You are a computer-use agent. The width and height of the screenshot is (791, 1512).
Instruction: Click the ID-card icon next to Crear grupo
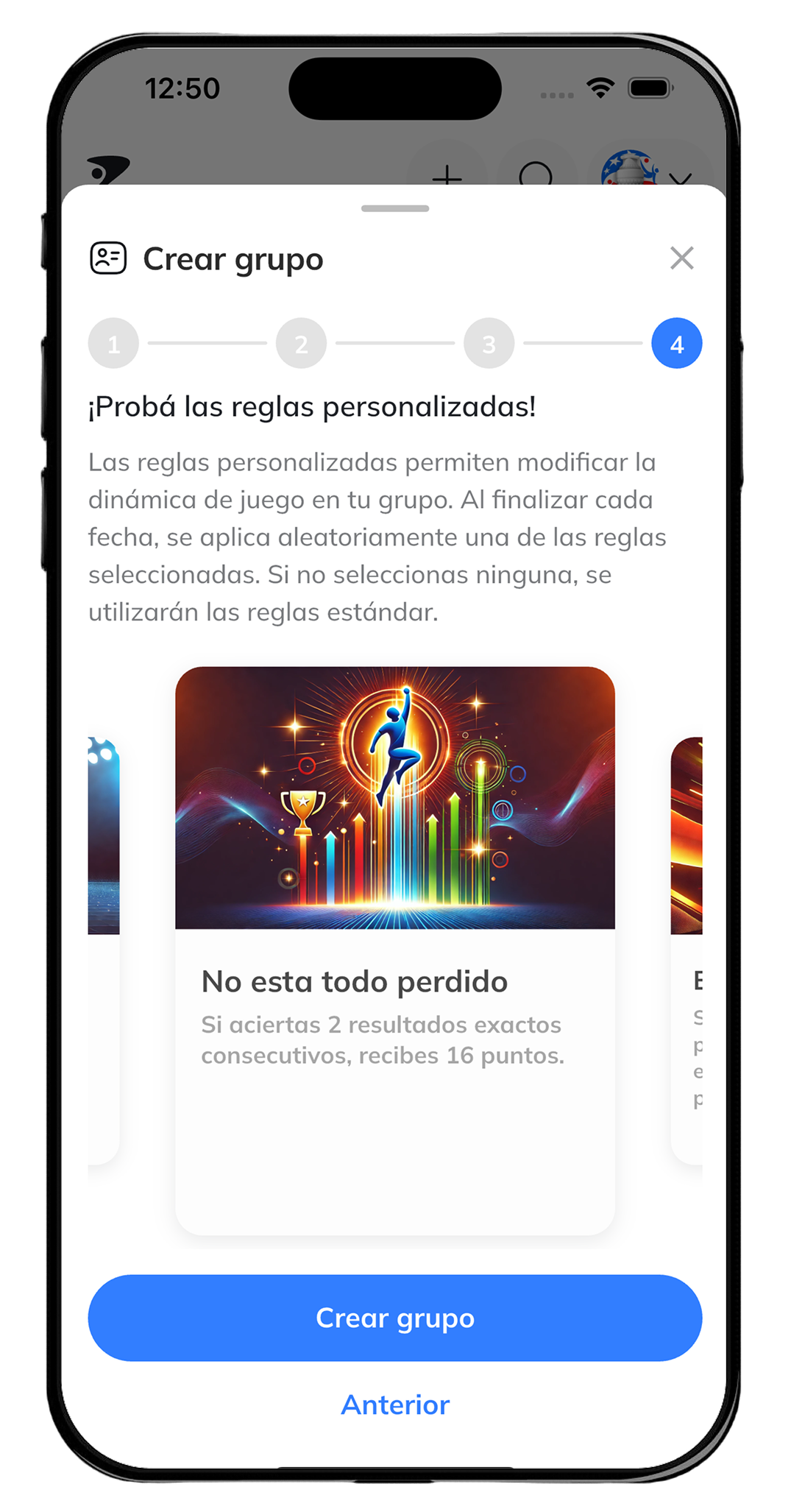(108, 258)
